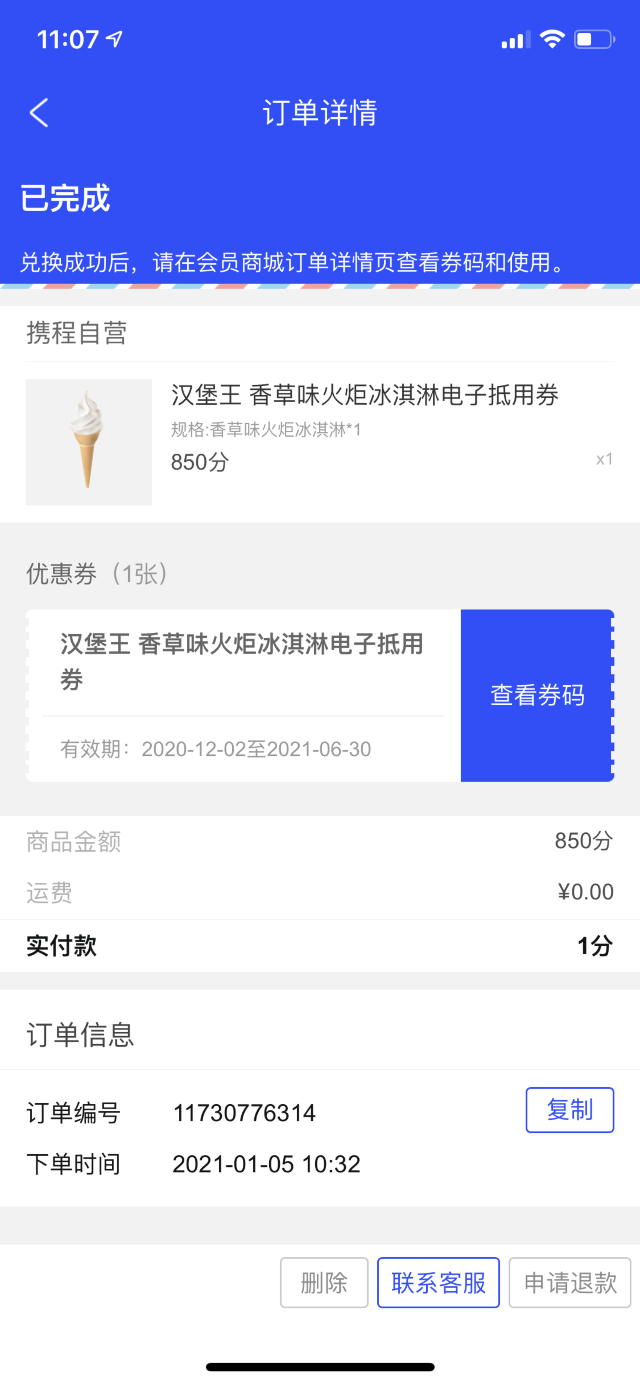Contact customer service via 联系客服

pos(438,1283)
